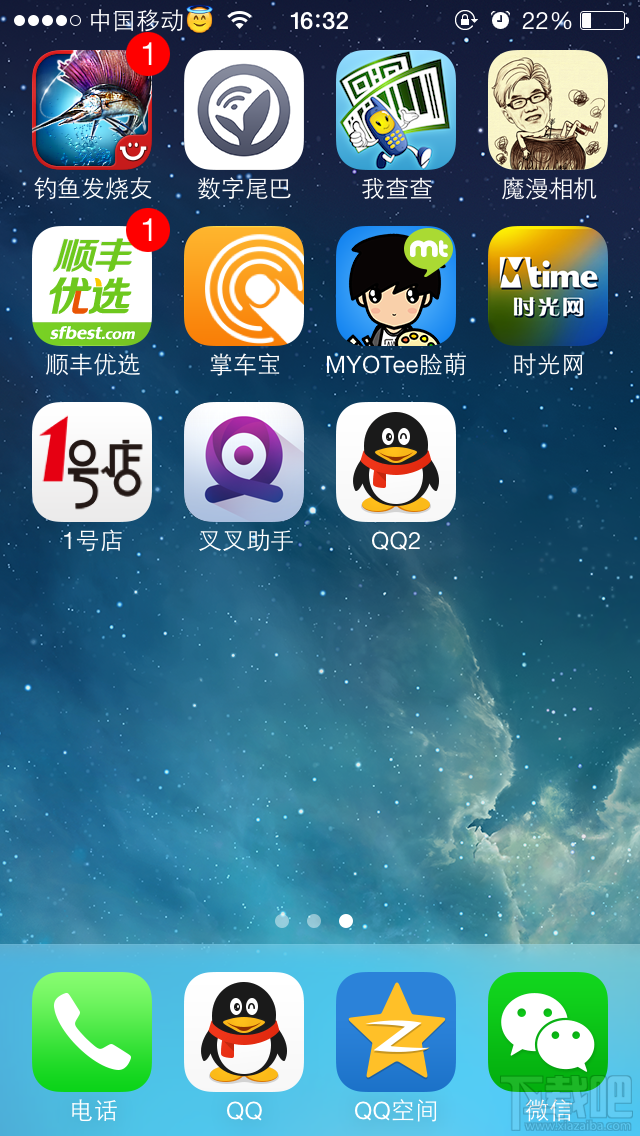Tap the home screen page indicator dots
Viewport: 640px width, 1136px height.
(314, 921)
